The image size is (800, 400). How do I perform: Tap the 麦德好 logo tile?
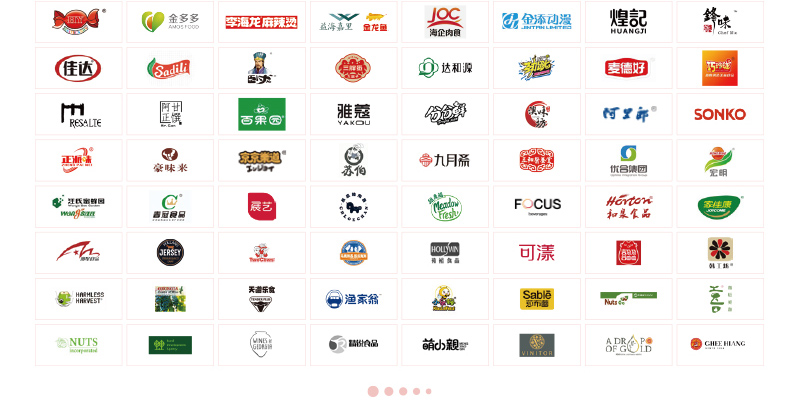coord(628,68)
